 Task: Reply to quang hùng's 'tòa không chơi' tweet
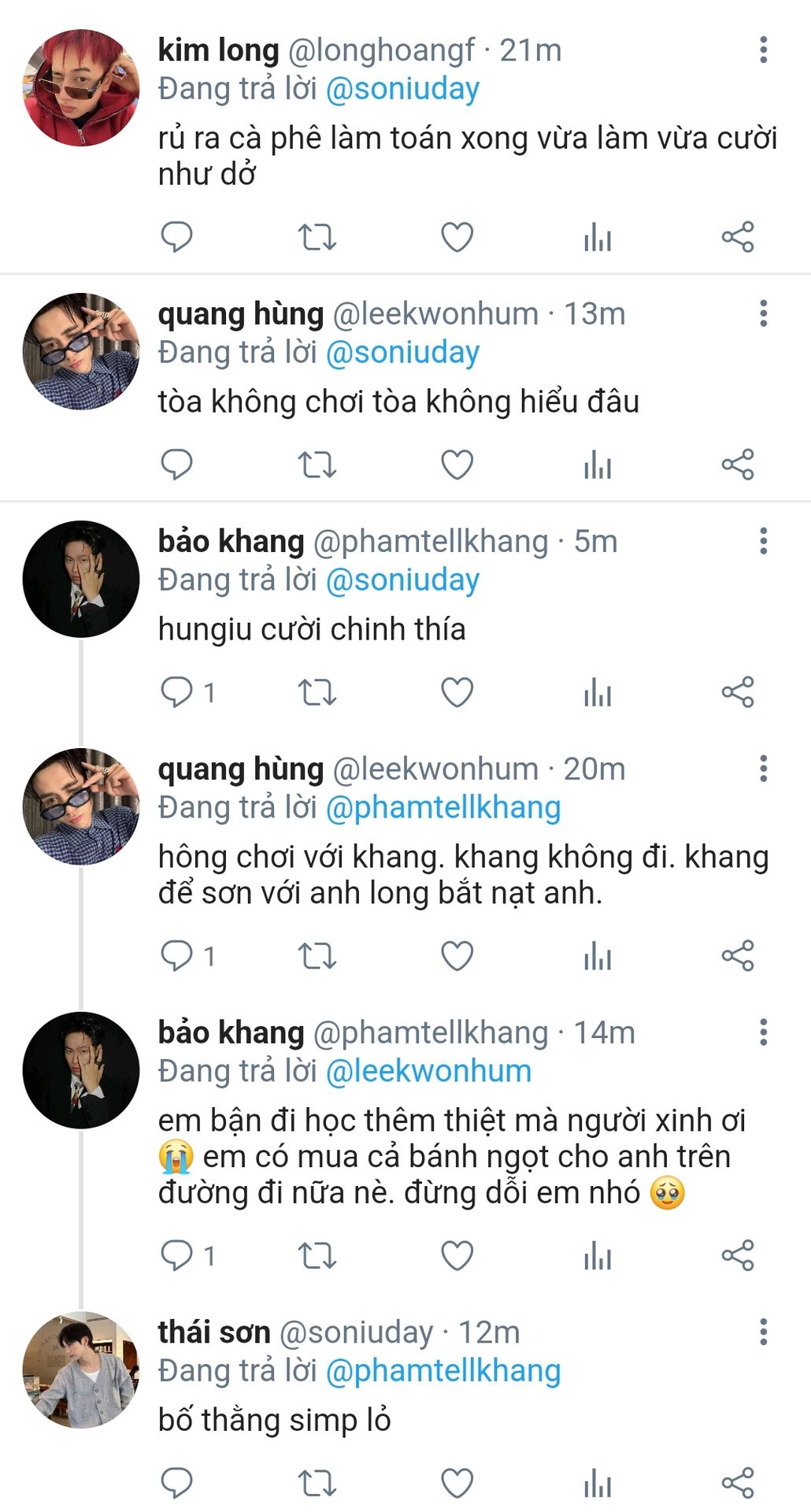pyautogui.click(x=176, y=465)
